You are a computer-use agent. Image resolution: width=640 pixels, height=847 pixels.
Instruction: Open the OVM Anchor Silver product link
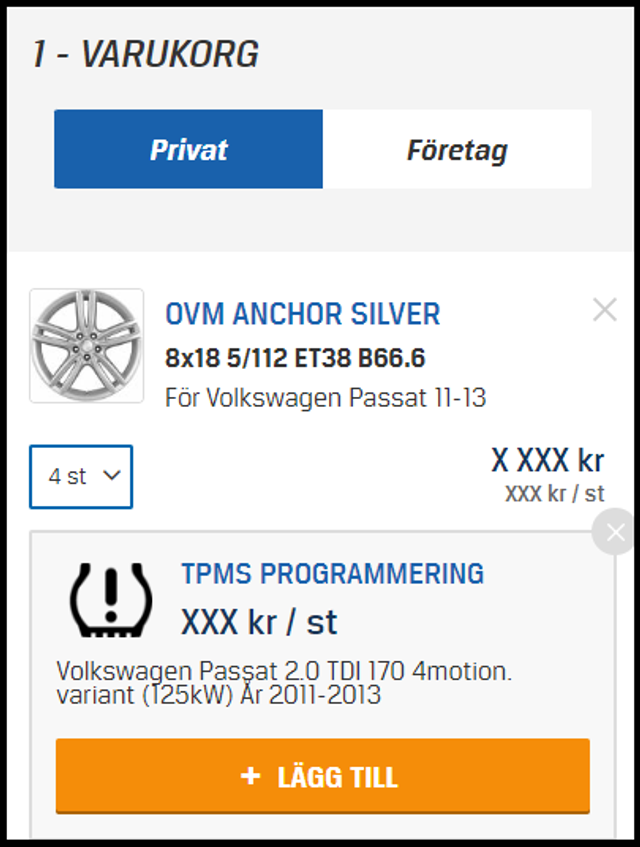click(302, 314)
